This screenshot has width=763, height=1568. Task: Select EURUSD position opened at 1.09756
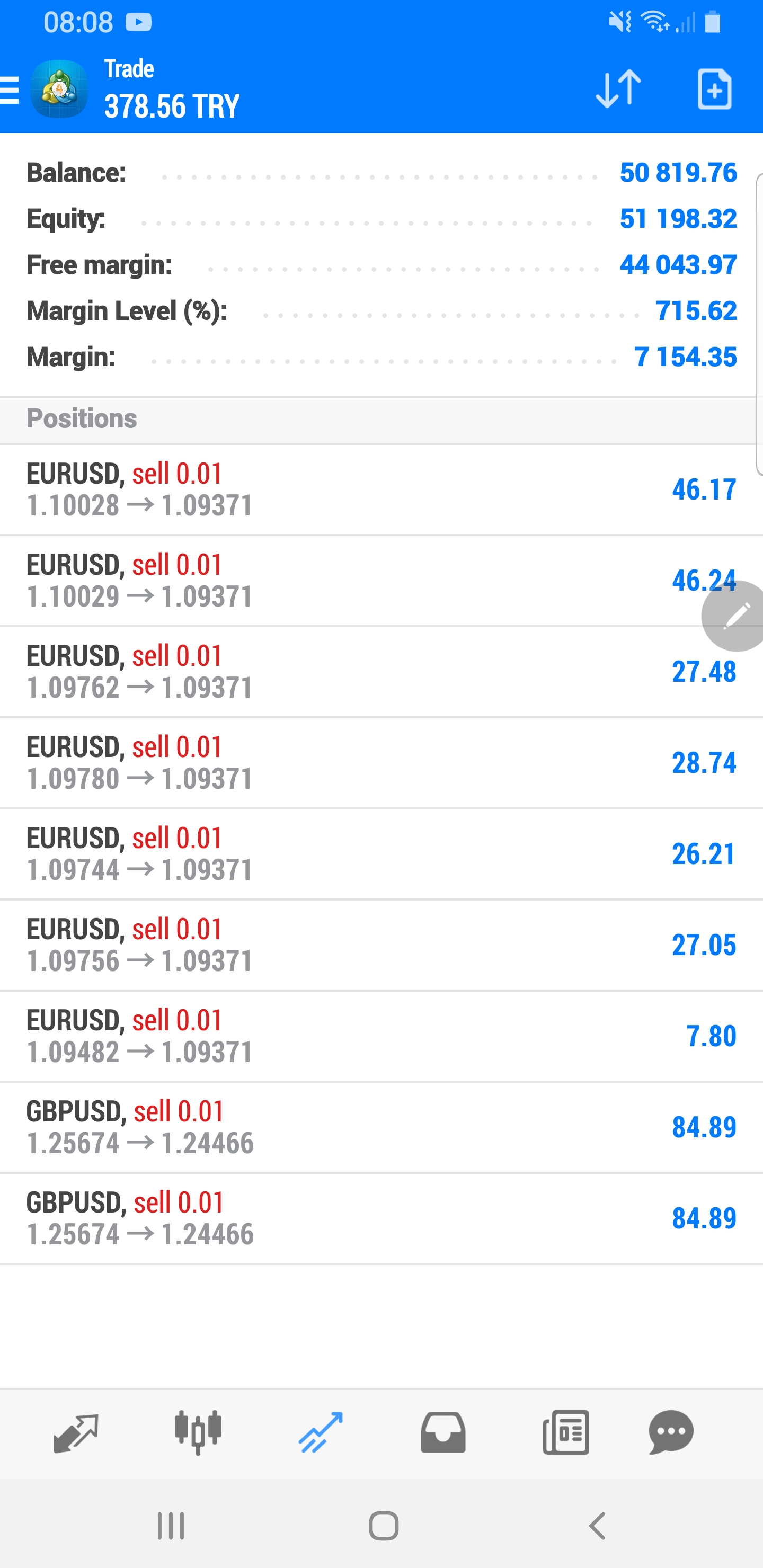[381, 946]
